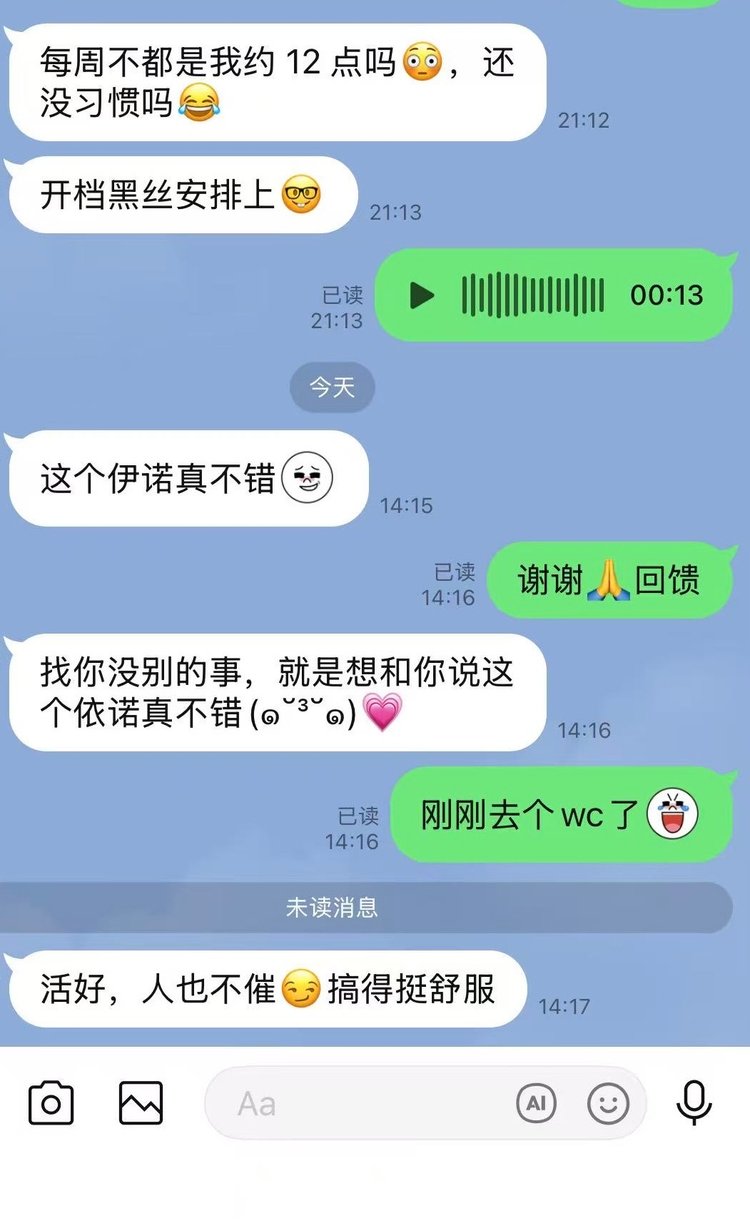Viewport: 750px width, 1228px height.
Task: Open the photo gallery picker
Action: (x=140, y=1104)
